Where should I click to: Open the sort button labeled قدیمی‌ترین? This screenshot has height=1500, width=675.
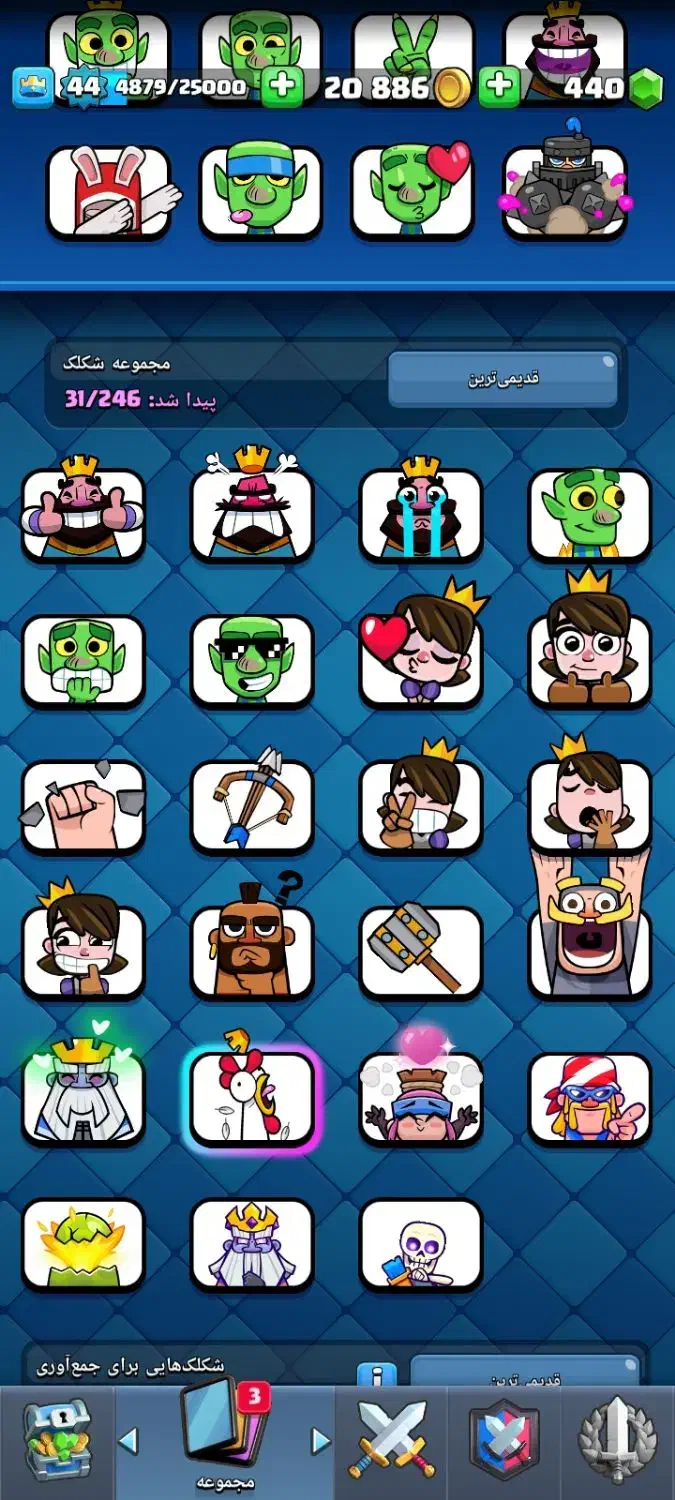click(503, 380)
